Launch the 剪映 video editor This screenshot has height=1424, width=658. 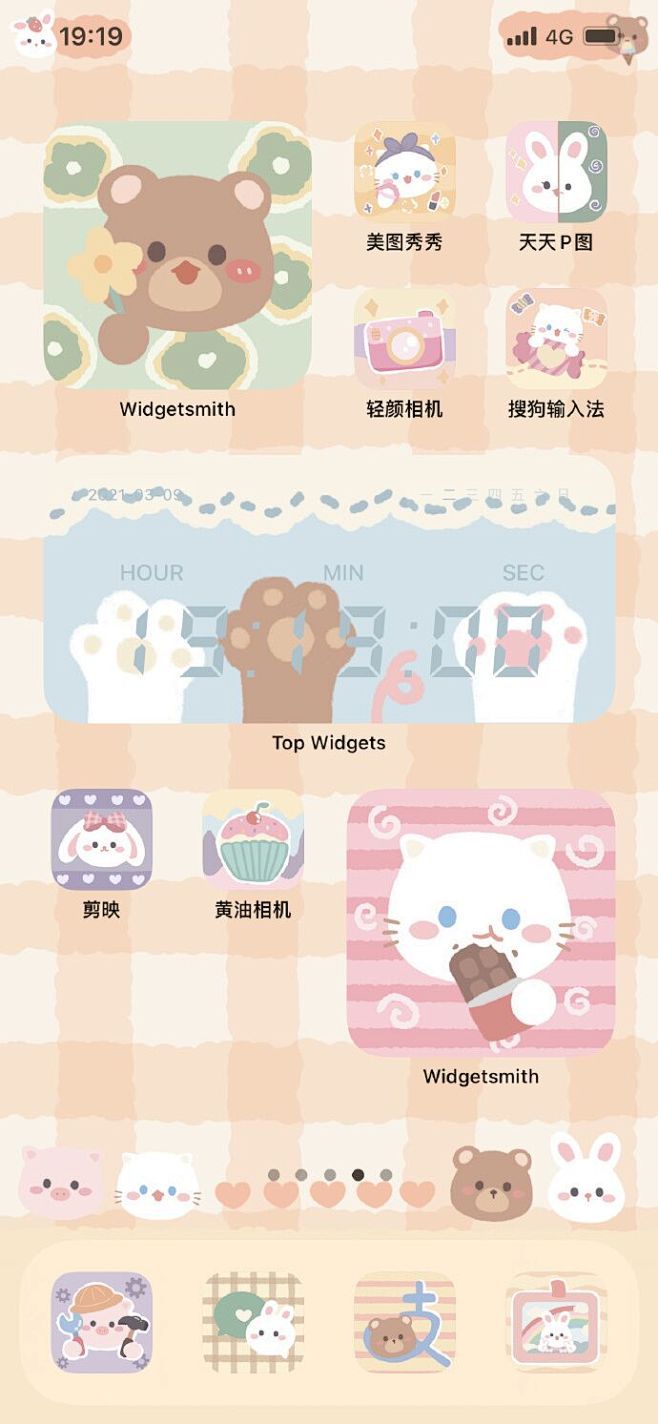pyautogui.click(x=102, y=839)
